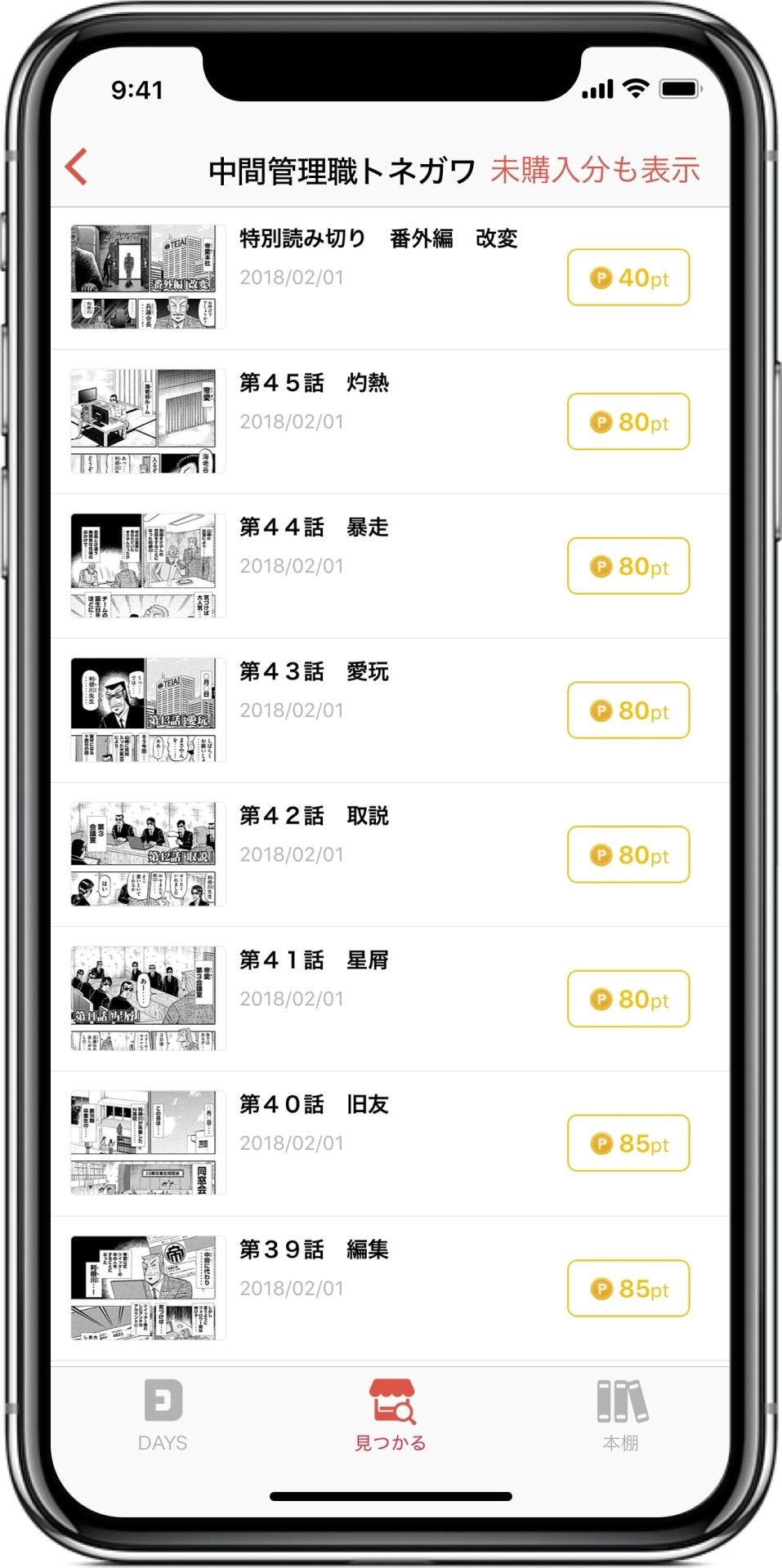Open episode 第45話 灼熱 thumbnail
The width and height of the screenshot is (782, 1568).
click(x=147, y=421)
